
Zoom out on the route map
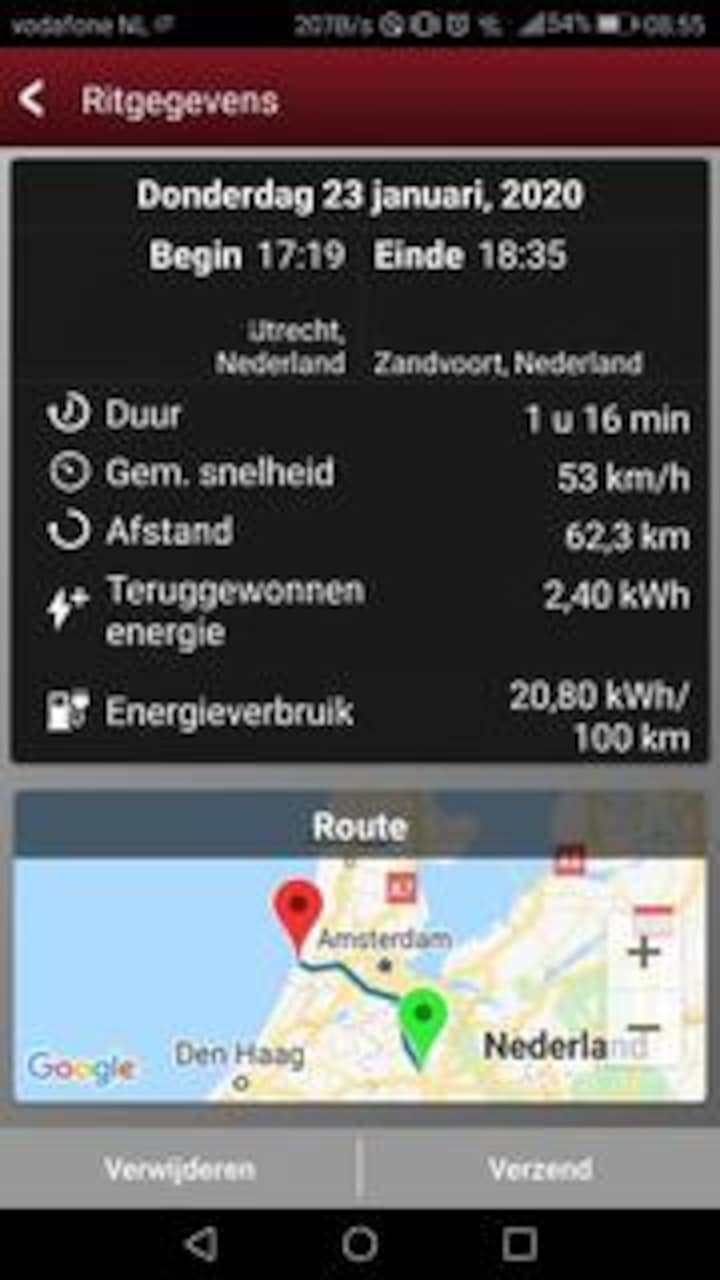(x=645, y=1027)
